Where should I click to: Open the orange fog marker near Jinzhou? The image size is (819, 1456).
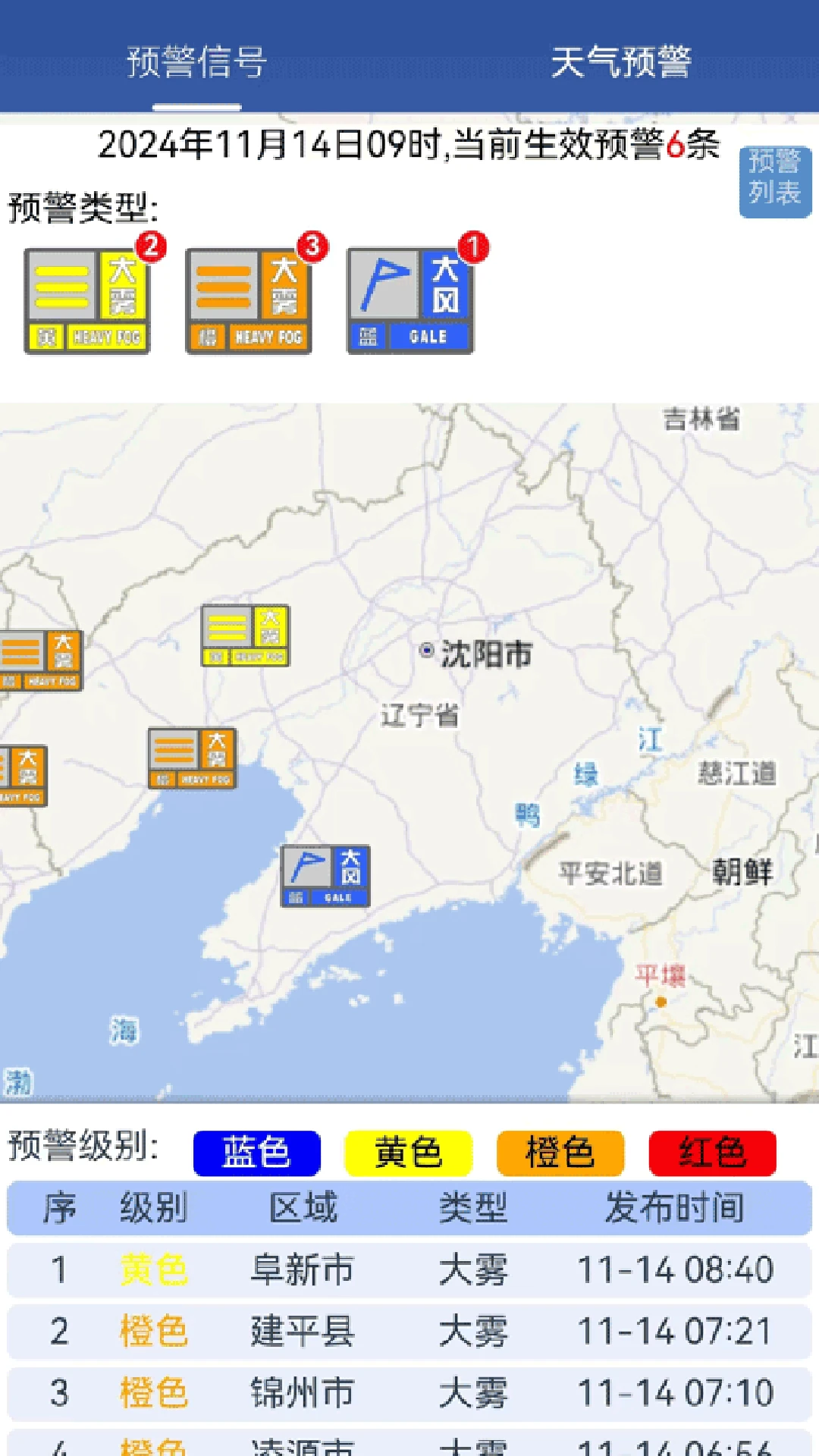coord(192,758)
